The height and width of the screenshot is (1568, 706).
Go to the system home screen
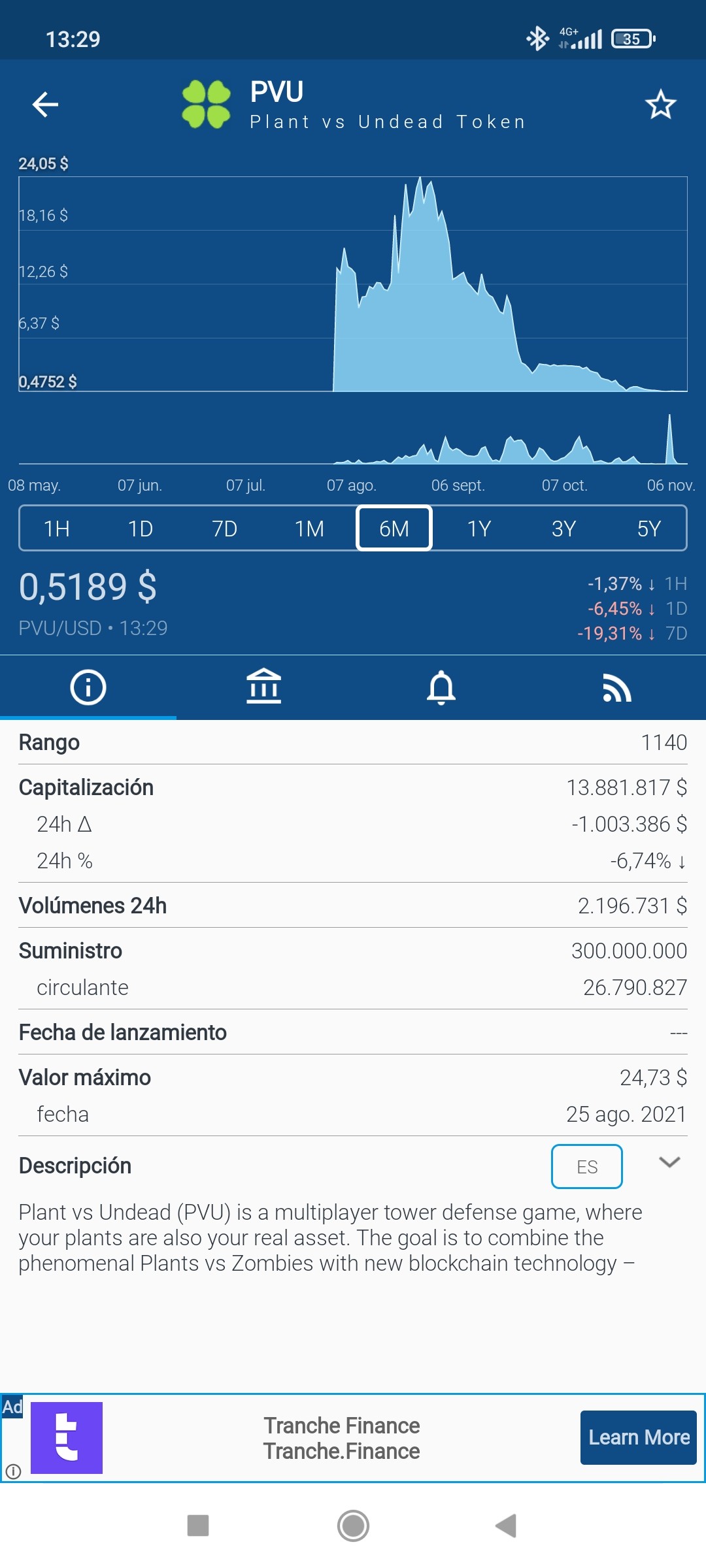pyautogui.click(x=353, y=1526)
